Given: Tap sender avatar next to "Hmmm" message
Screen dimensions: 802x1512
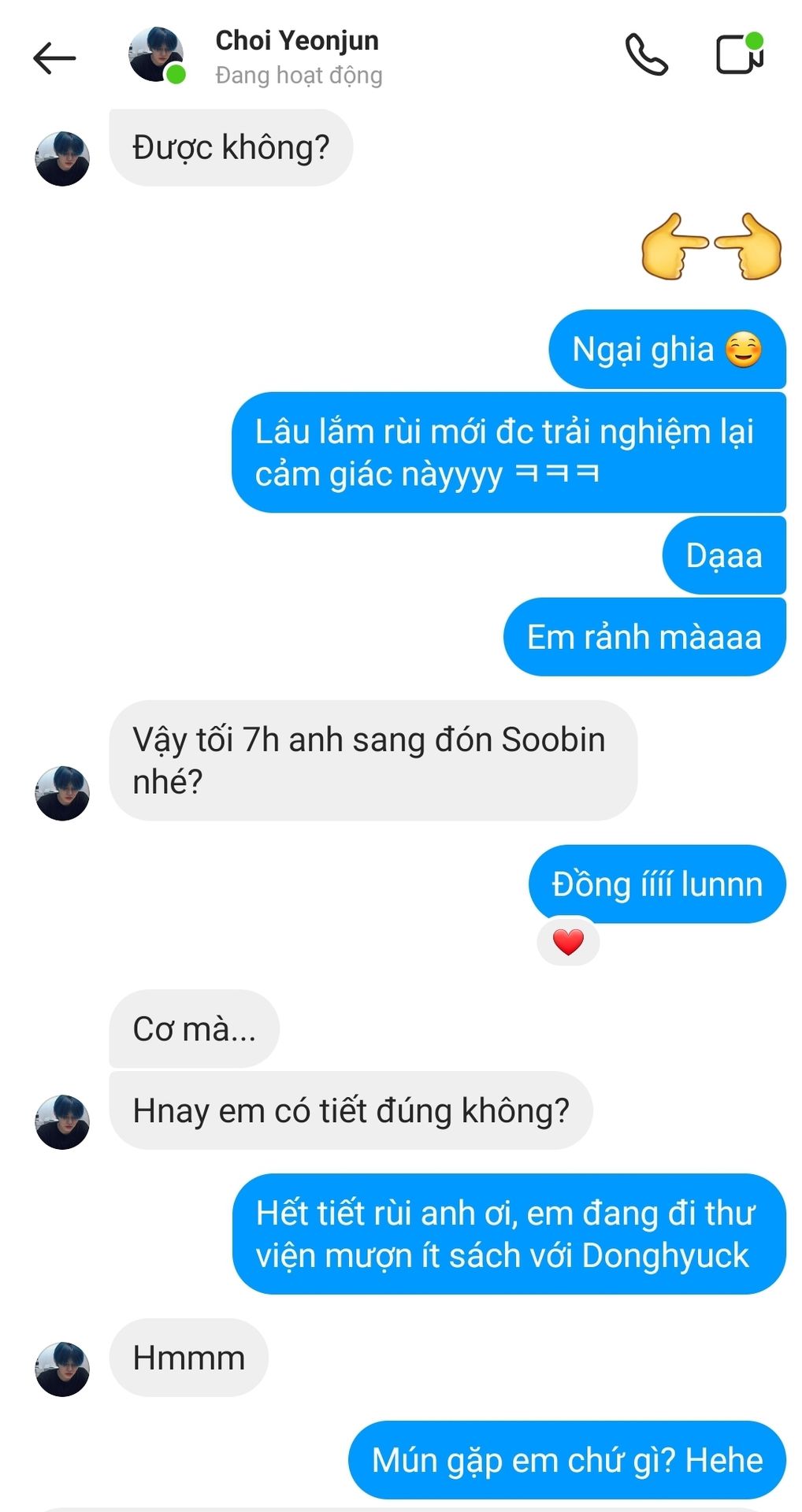Looking at the screenshot, I should [x=62, y=1369].
